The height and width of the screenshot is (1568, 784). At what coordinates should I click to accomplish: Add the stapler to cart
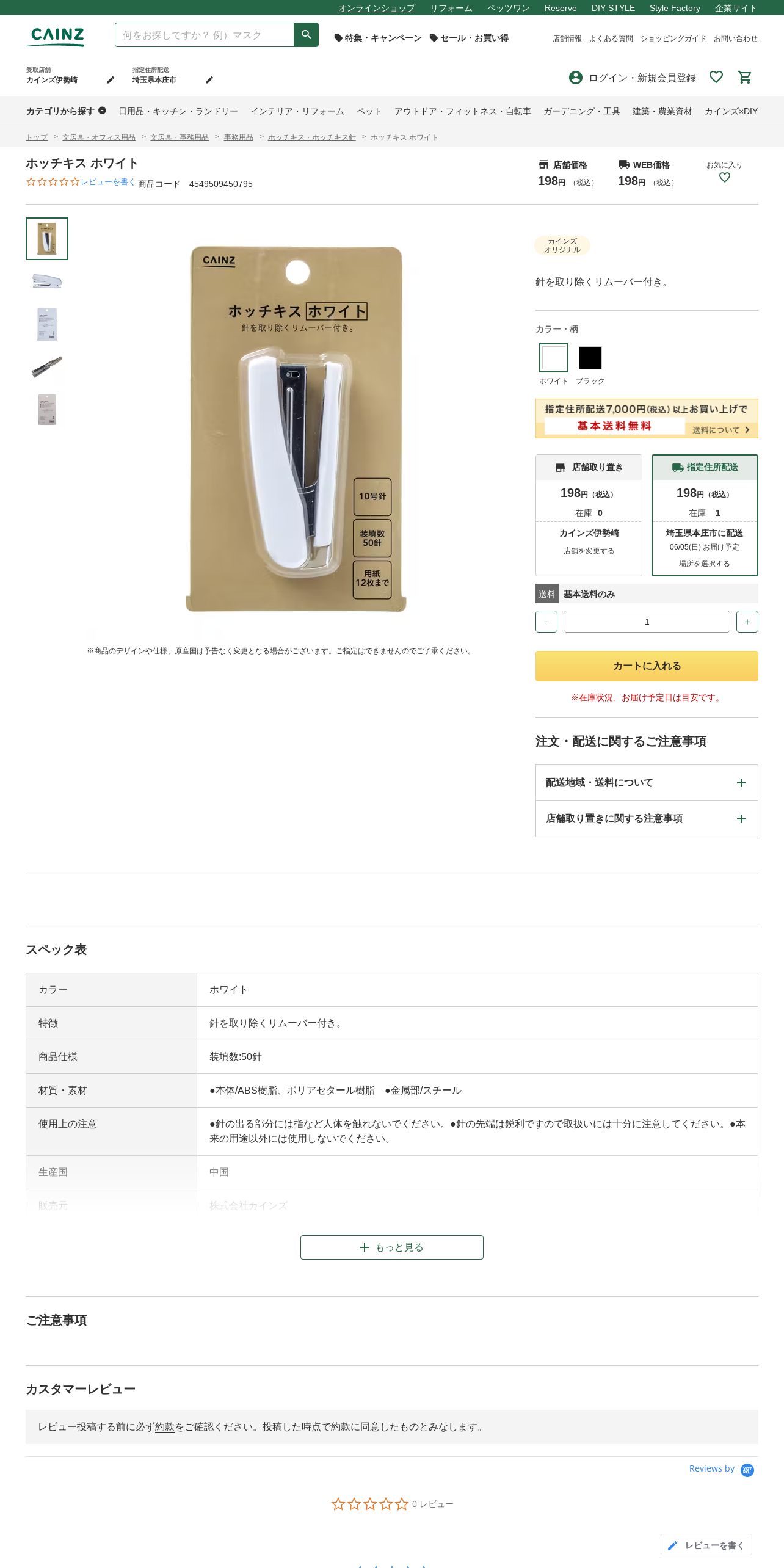tap(647, 666)
